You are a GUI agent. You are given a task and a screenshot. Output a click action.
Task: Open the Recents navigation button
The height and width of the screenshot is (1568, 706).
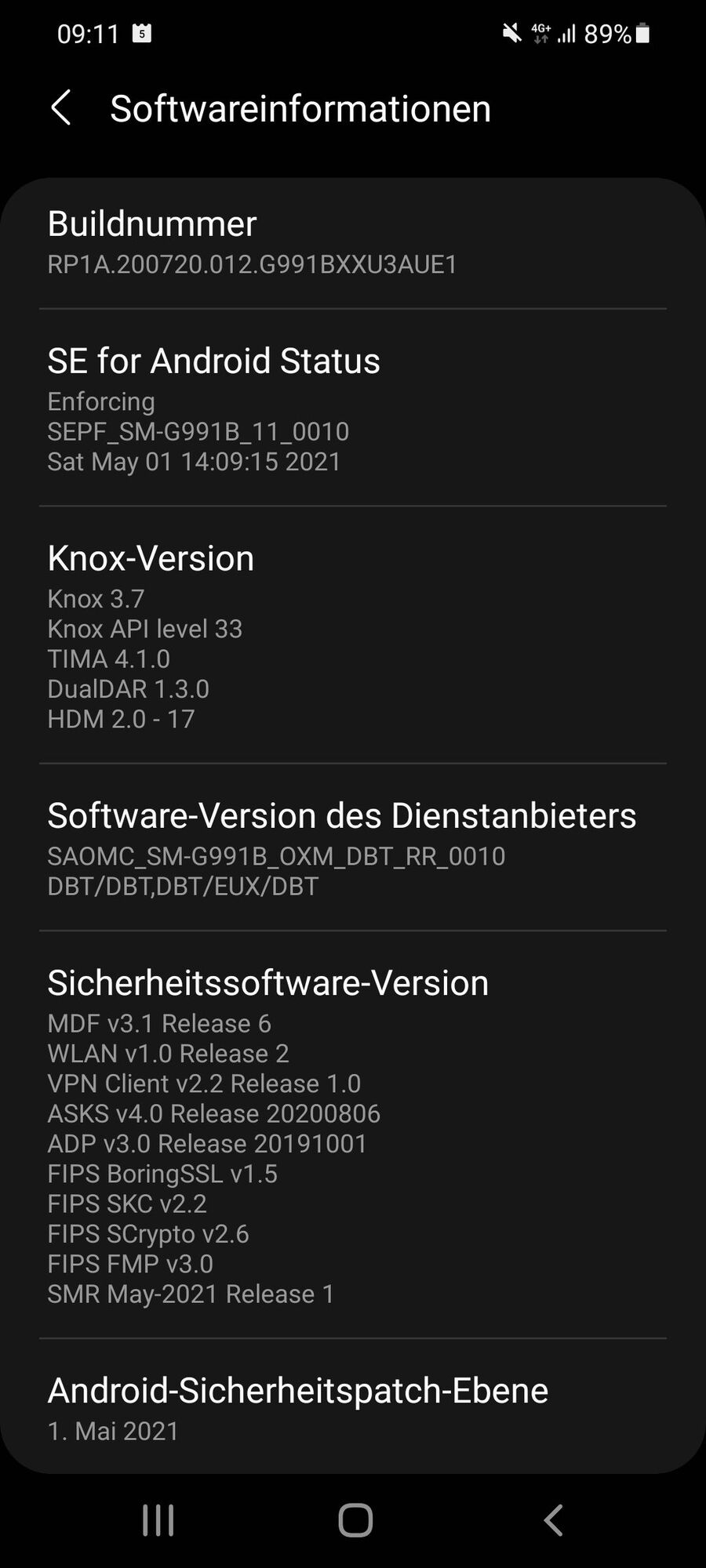coord(158,1519)
